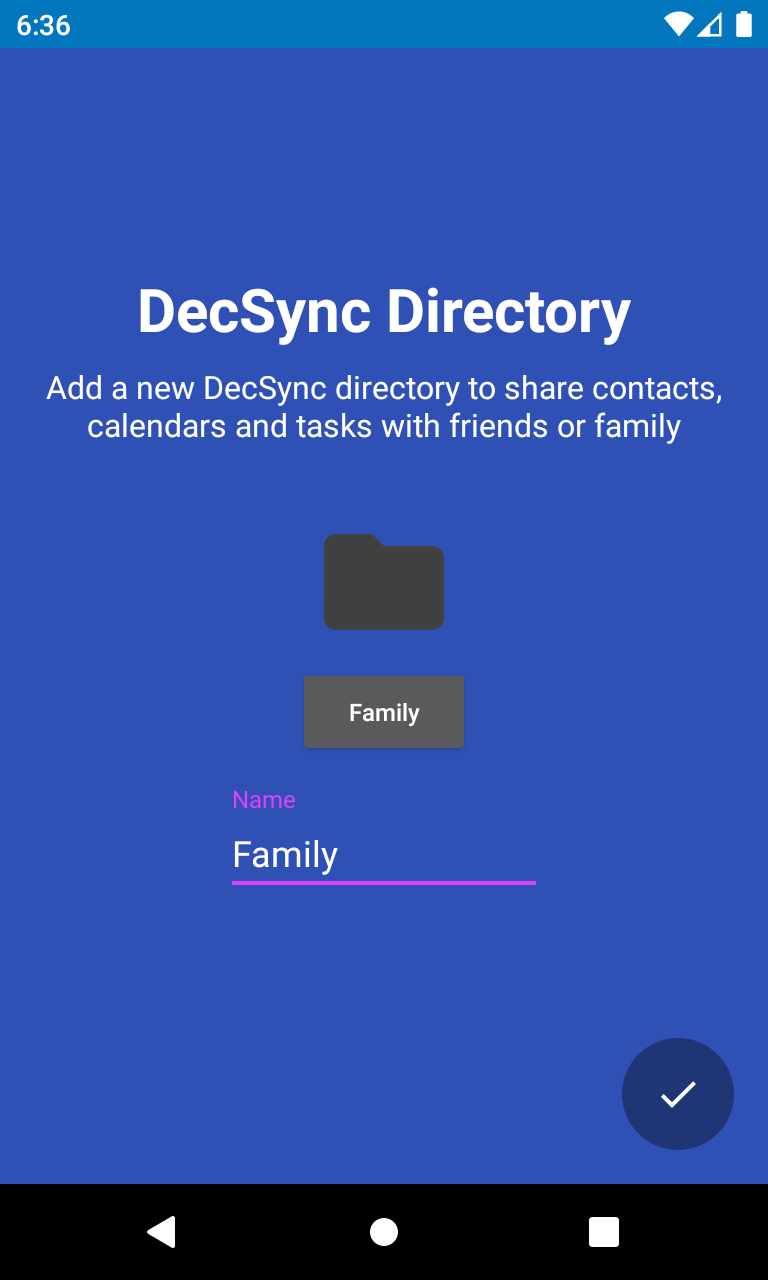Go back using the system back button

(162, 1232)
